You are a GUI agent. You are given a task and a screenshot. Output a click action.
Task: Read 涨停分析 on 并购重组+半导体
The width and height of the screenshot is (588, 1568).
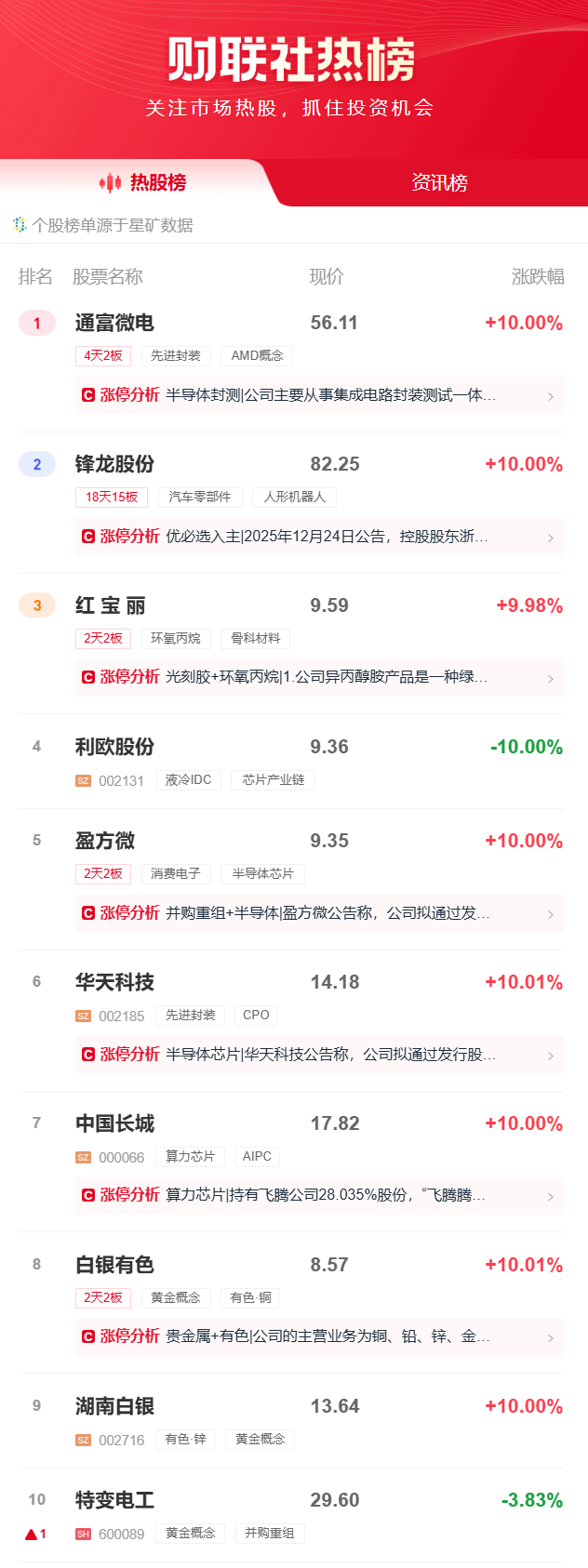coord(318,913)
